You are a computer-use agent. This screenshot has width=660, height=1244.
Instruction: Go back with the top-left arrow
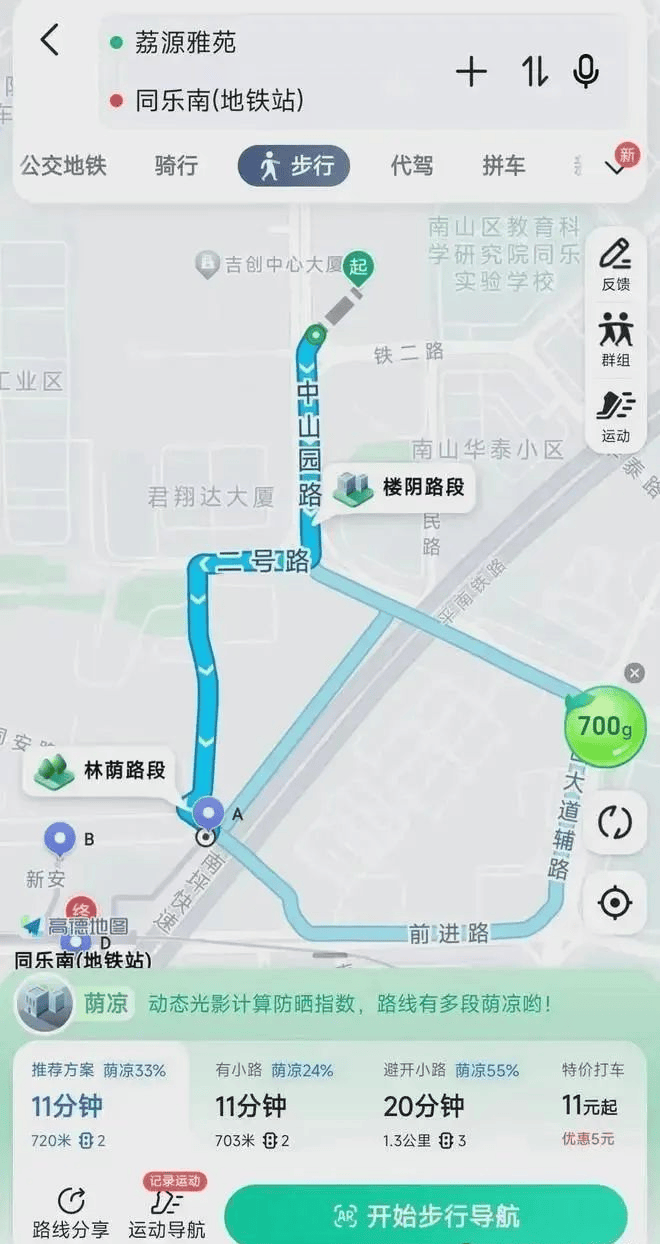pyautogui.click(x=49, y=41)
